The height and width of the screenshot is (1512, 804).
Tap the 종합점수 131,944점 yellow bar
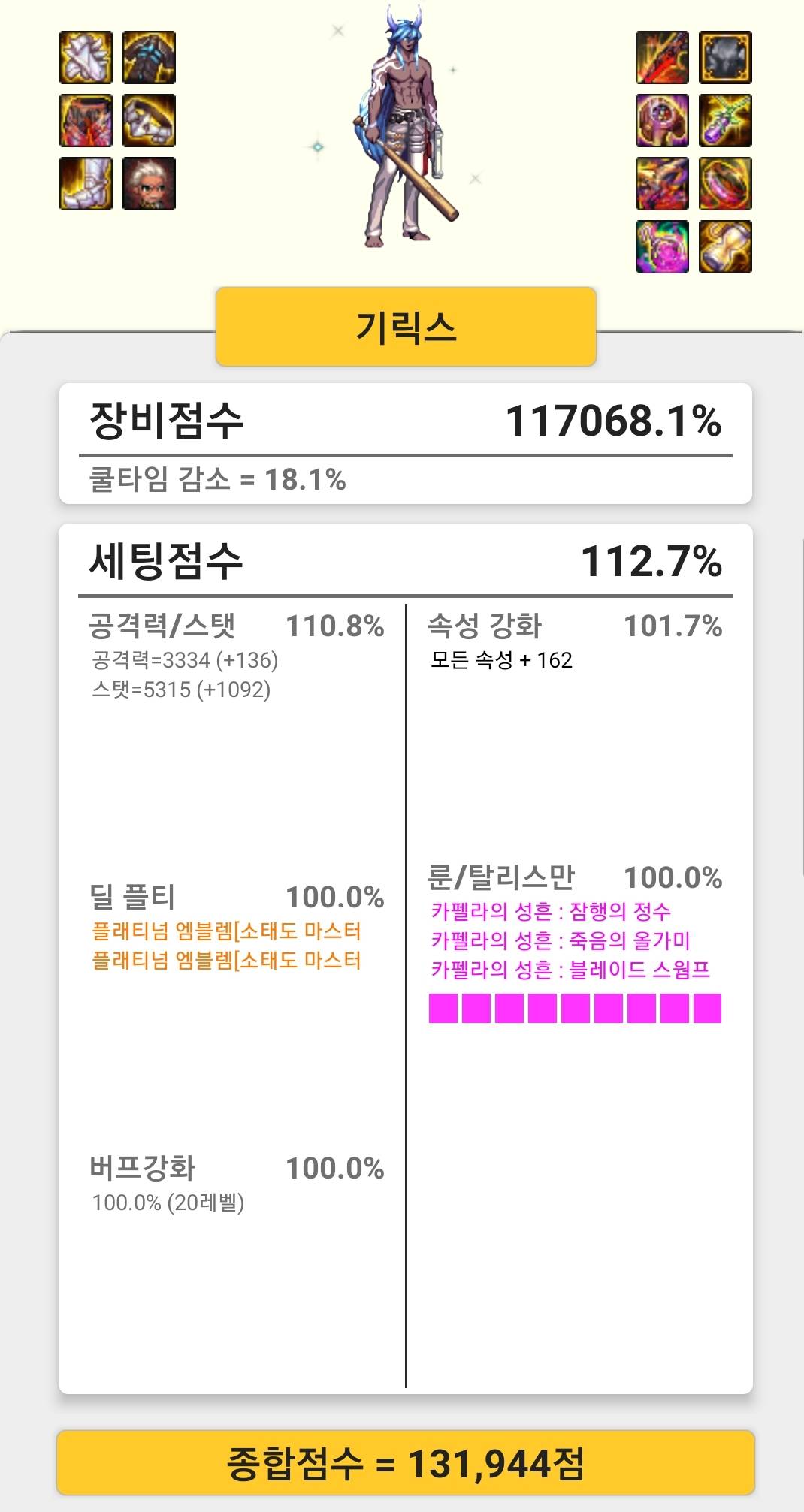click(406, 1463)
